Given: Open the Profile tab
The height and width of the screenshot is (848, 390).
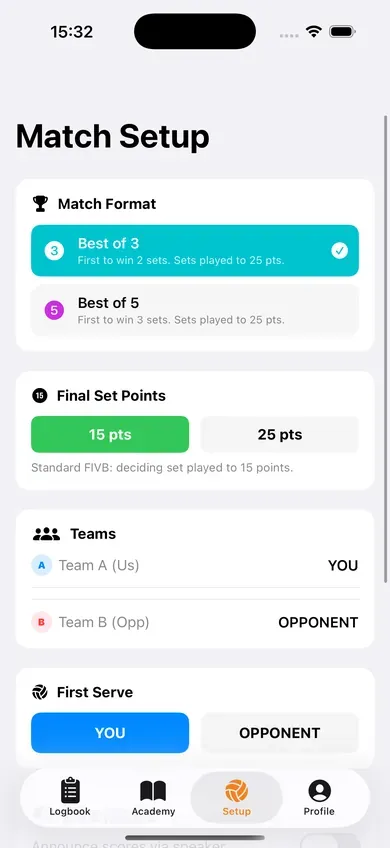Looking at the screenshot, I should click(x=319, y=797).
